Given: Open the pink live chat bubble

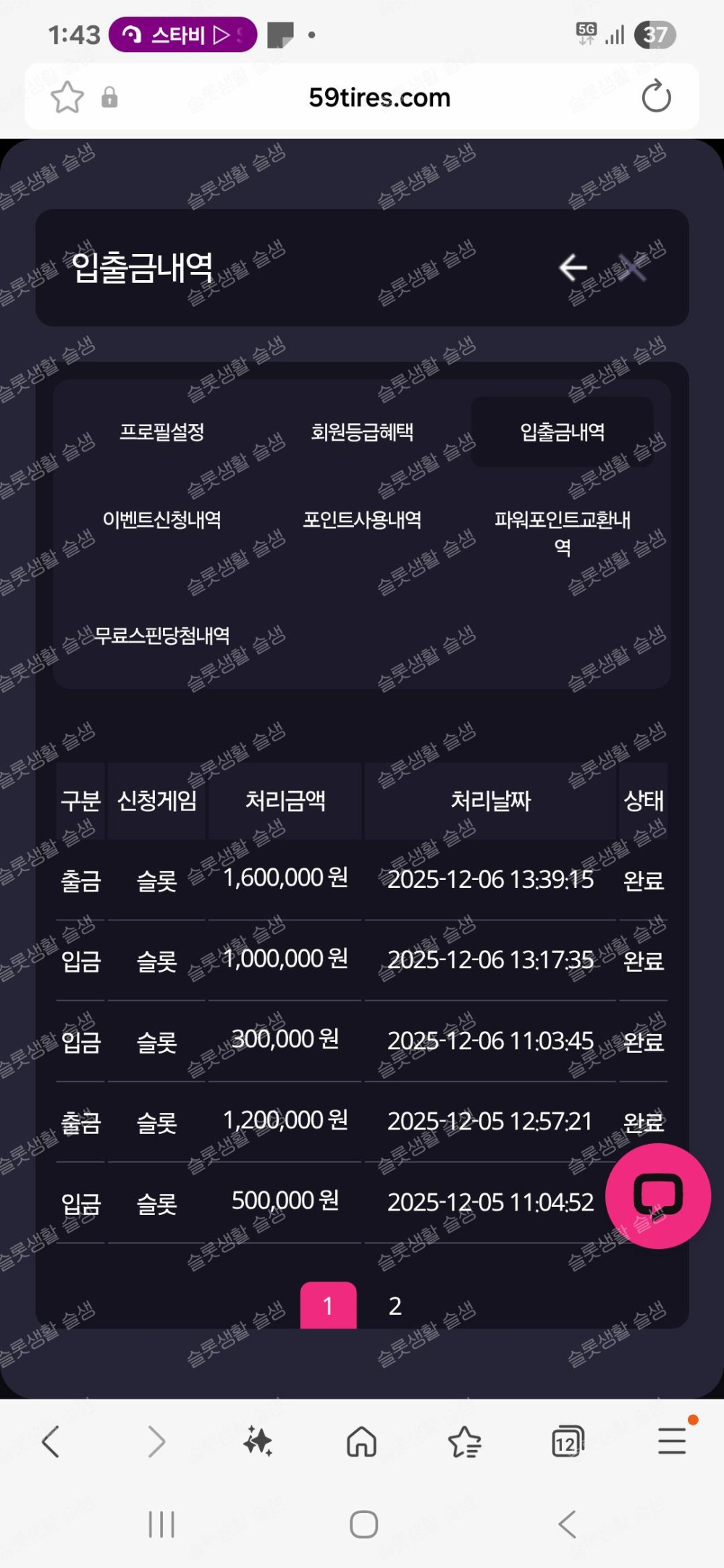Looking at the screenshot, I should pos(657,1195).
